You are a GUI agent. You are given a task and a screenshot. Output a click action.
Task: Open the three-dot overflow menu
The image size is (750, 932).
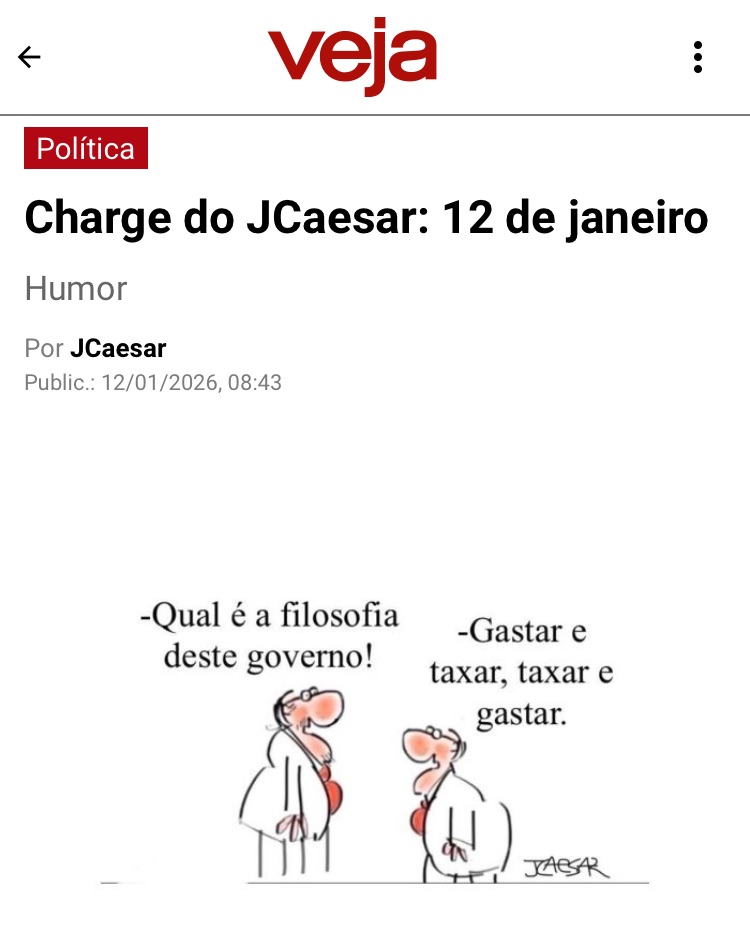pyautogui.click(x=698, y=57)
